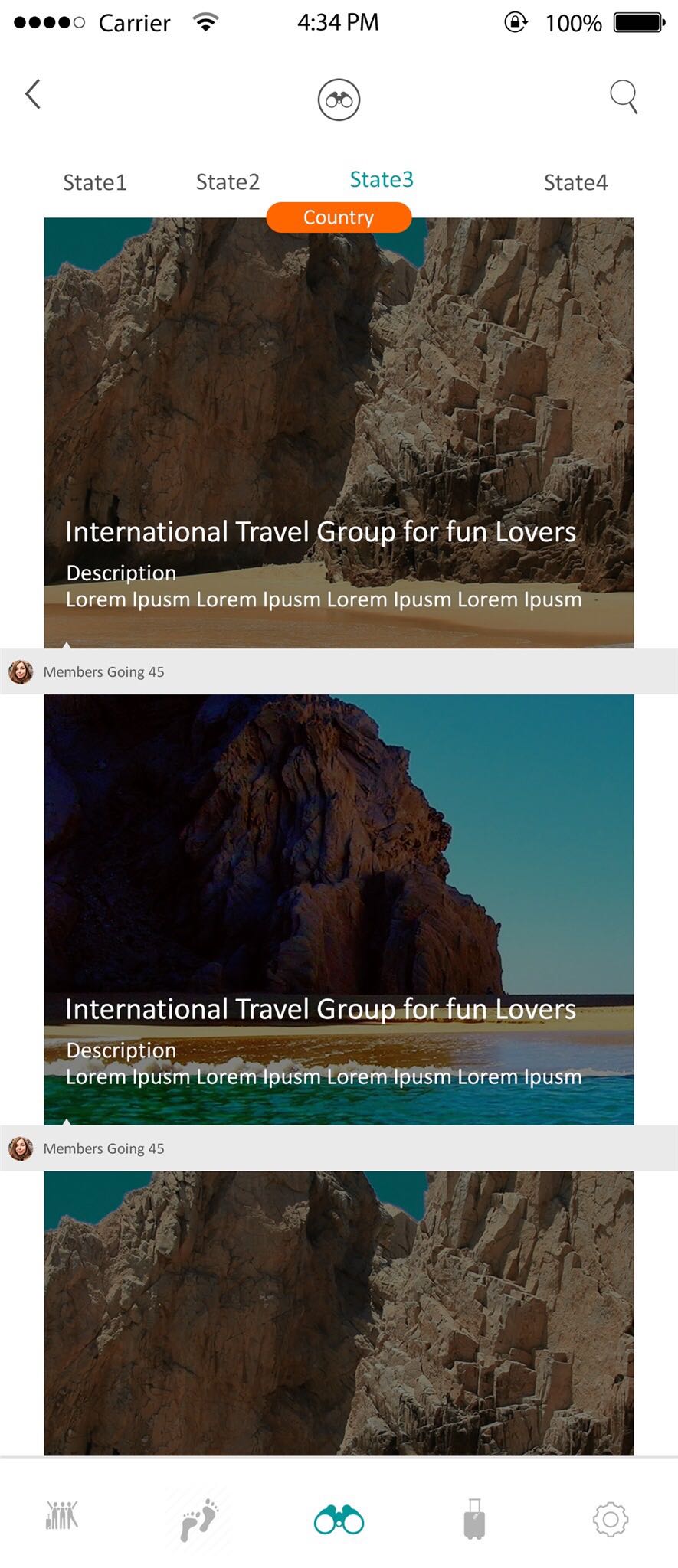Screen dimensions: 678x1568
Task: Go back using the top-left arrow
Action: [33, 95]
